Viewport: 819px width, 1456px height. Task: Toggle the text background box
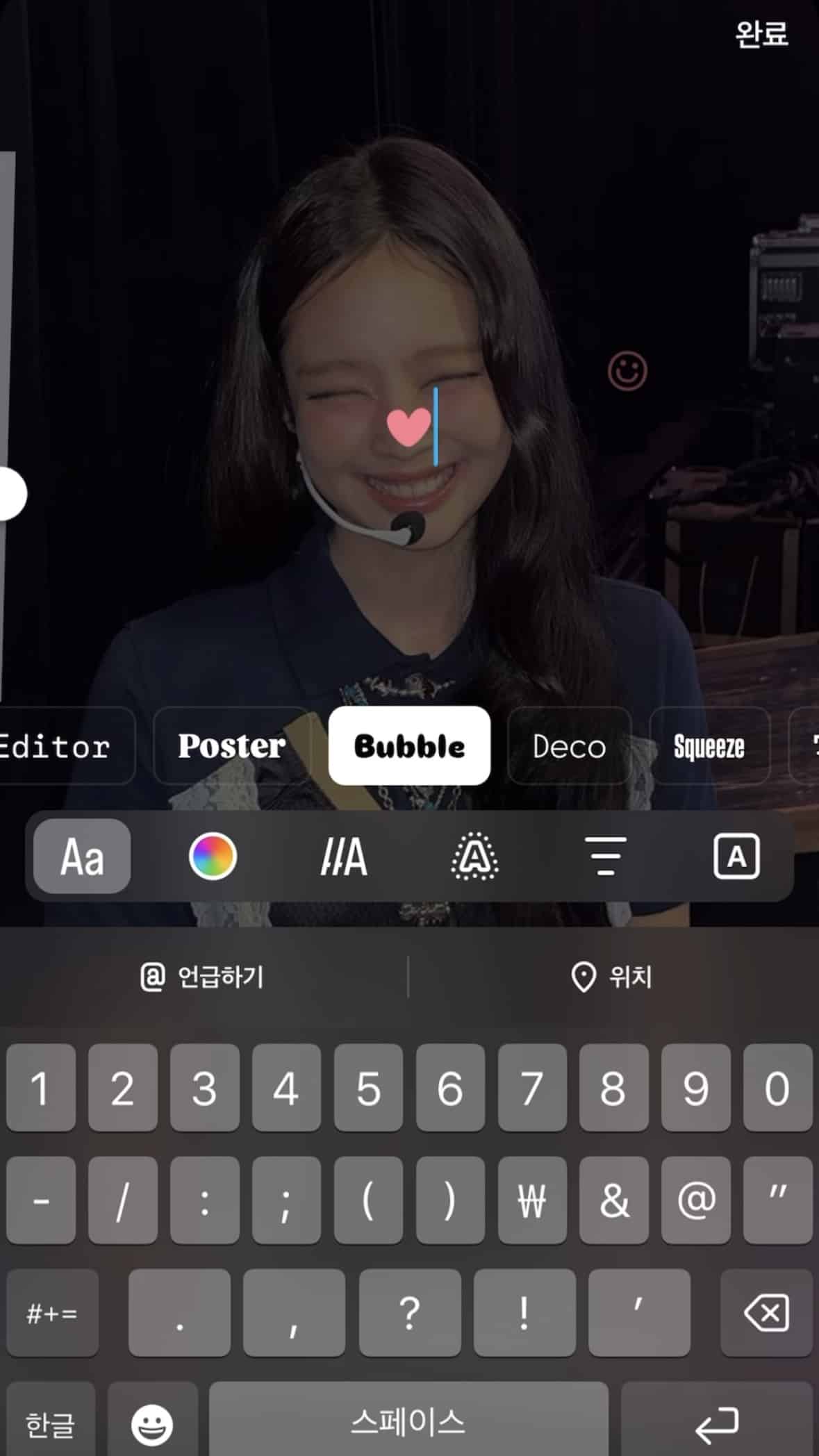click(x=736, y=856)
